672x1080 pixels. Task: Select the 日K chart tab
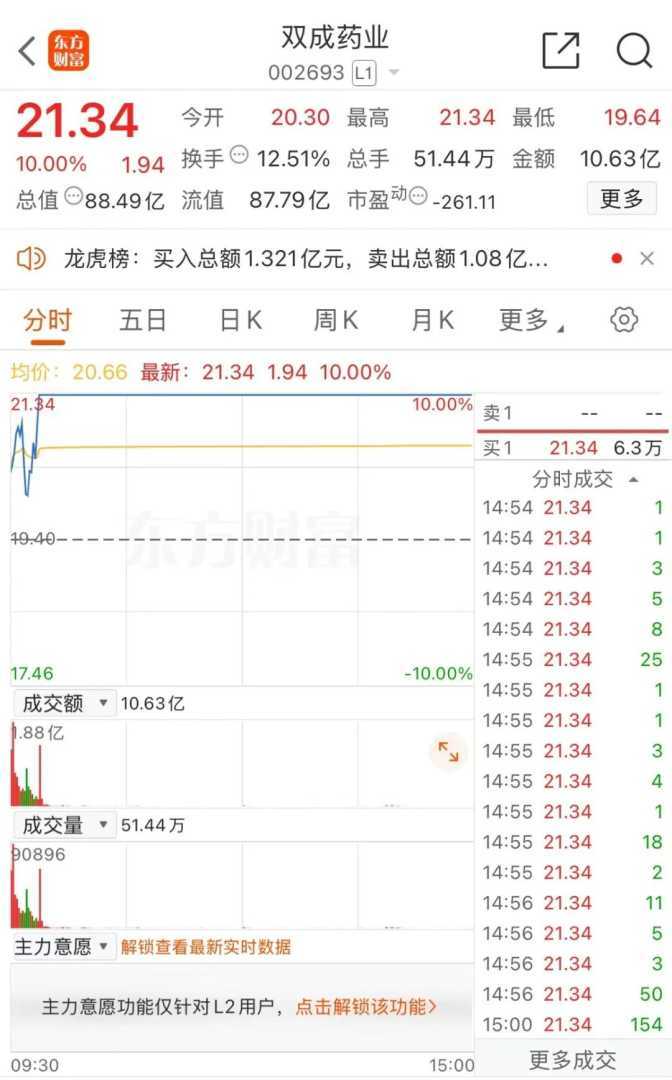tap(240, 320)
